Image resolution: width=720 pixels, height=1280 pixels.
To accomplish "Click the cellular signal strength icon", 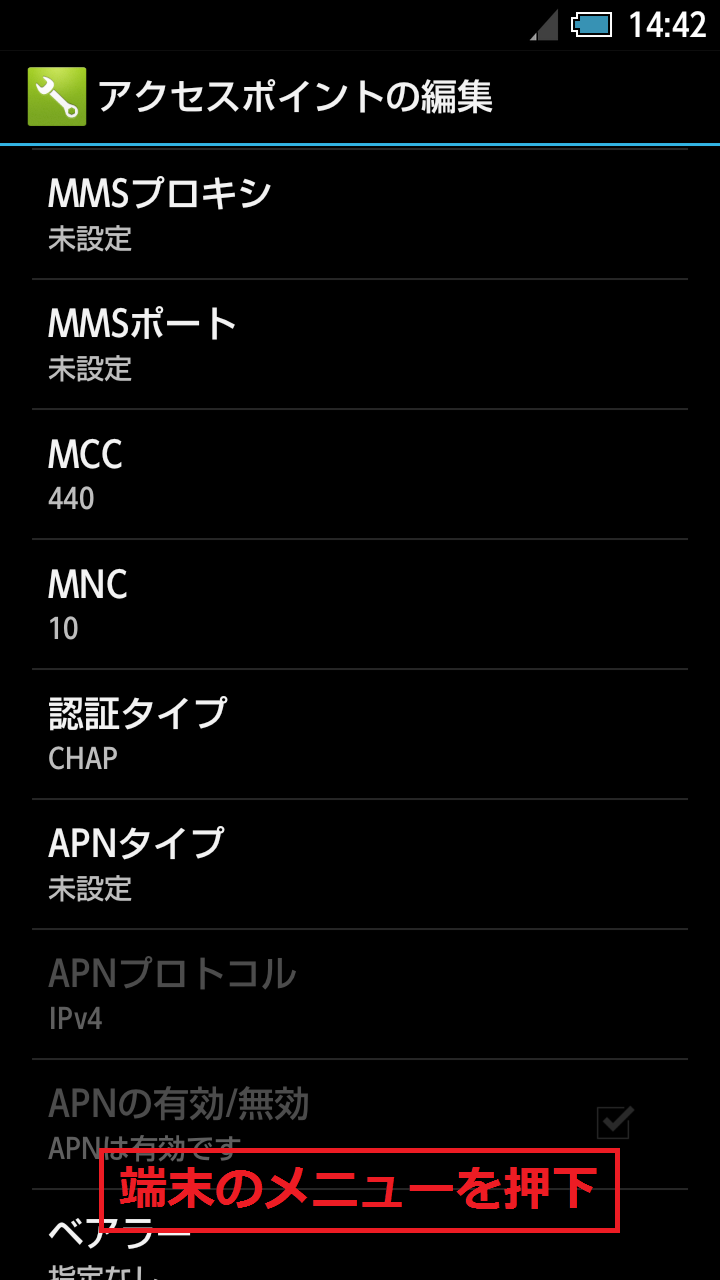I will (x=541, y=24).
